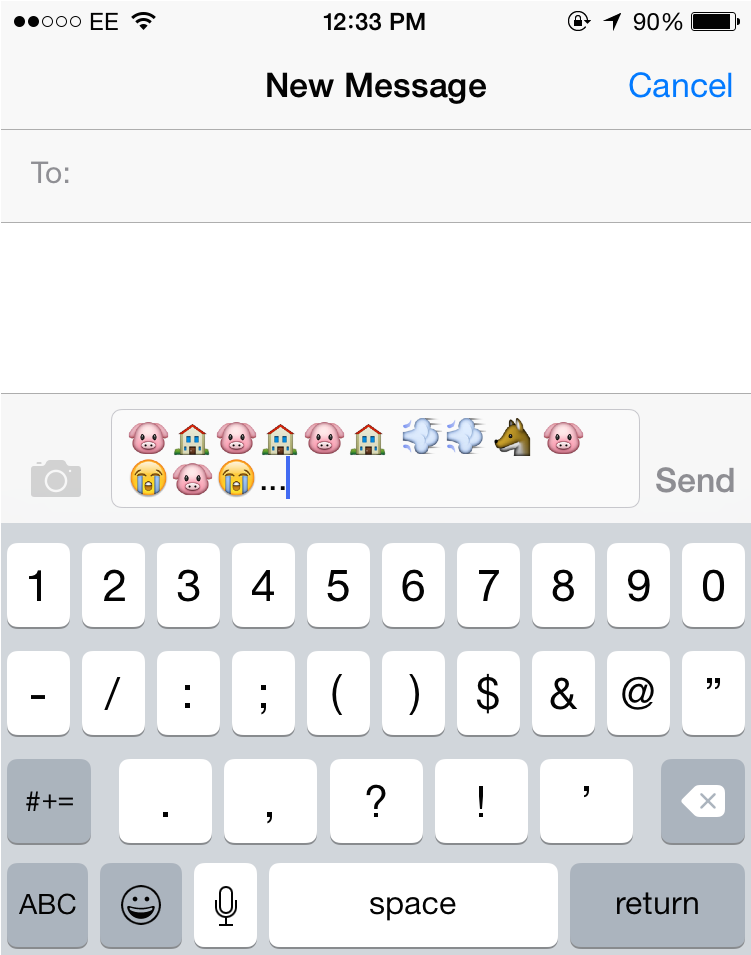
Task: Type the number 0
Action: click(x=713, y=586)
